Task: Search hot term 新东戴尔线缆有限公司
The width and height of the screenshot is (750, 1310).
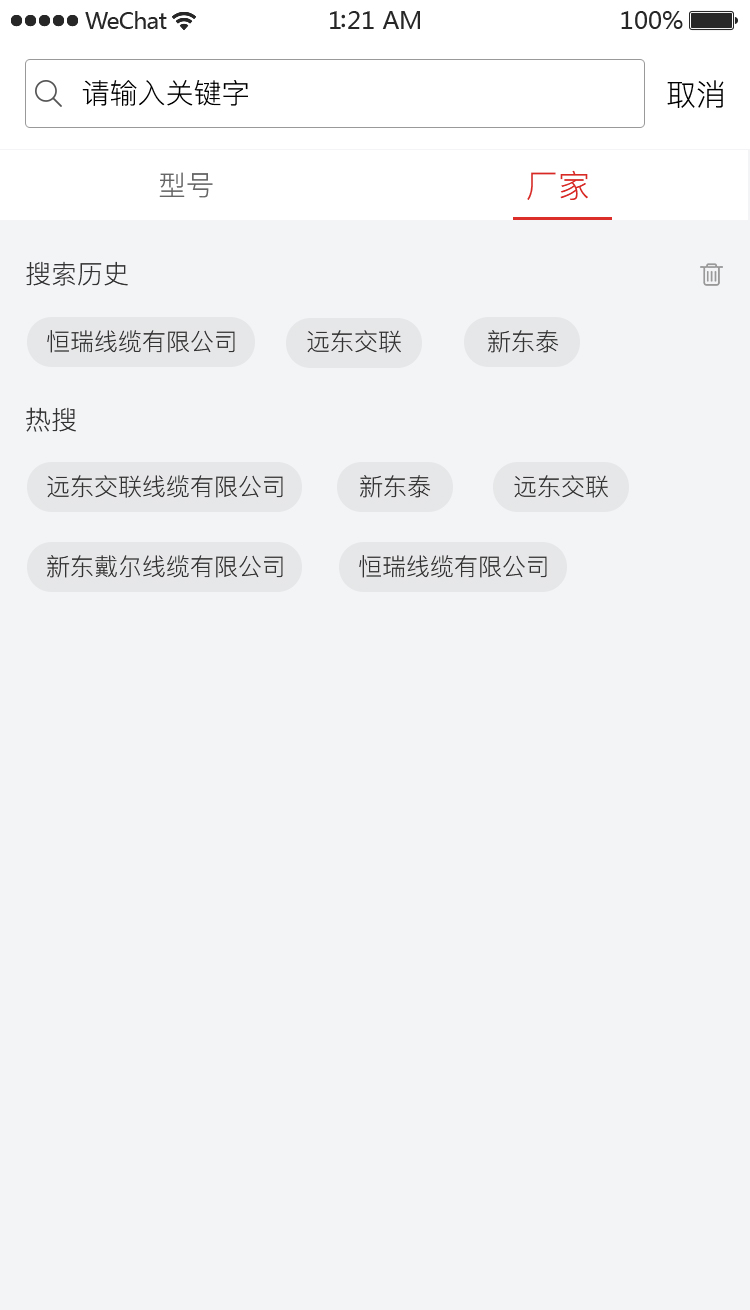Action: point(165,567)
